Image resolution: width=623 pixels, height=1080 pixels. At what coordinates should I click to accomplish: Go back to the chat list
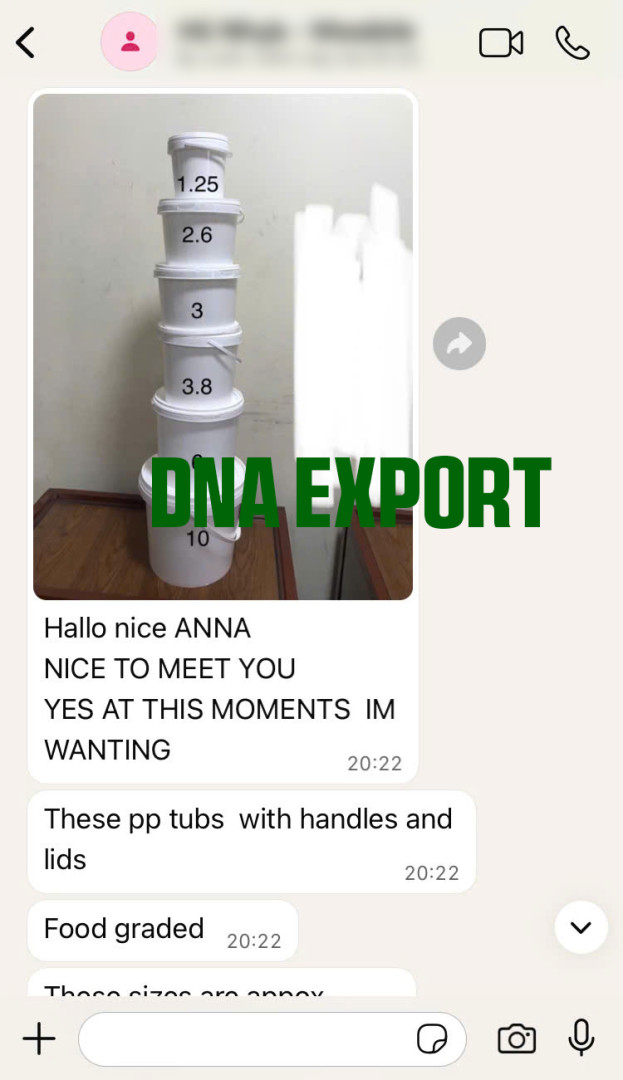click(25, 43)
